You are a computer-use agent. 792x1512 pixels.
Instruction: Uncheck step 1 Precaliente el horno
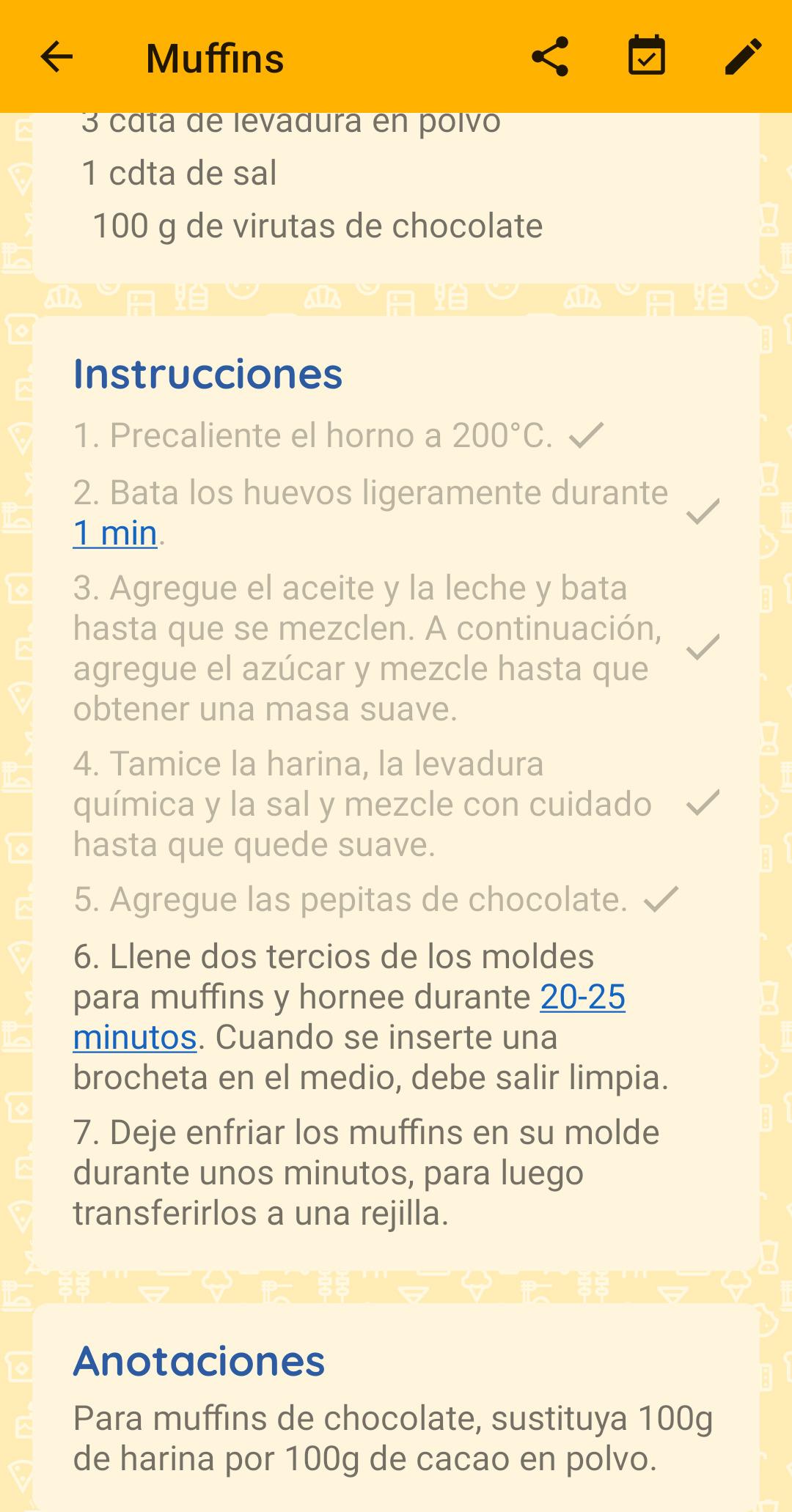[x=585, y=435]
